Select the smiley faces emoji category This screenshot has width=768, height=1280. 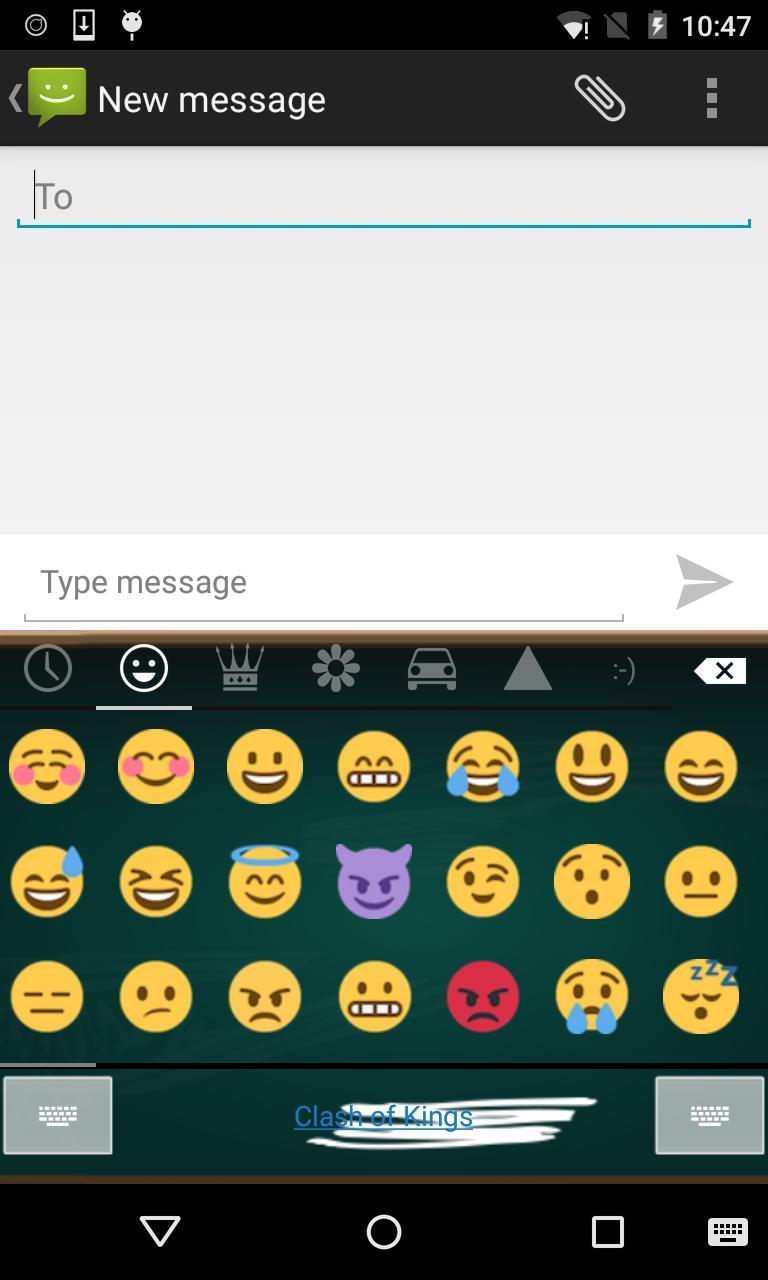coord(143,670)
